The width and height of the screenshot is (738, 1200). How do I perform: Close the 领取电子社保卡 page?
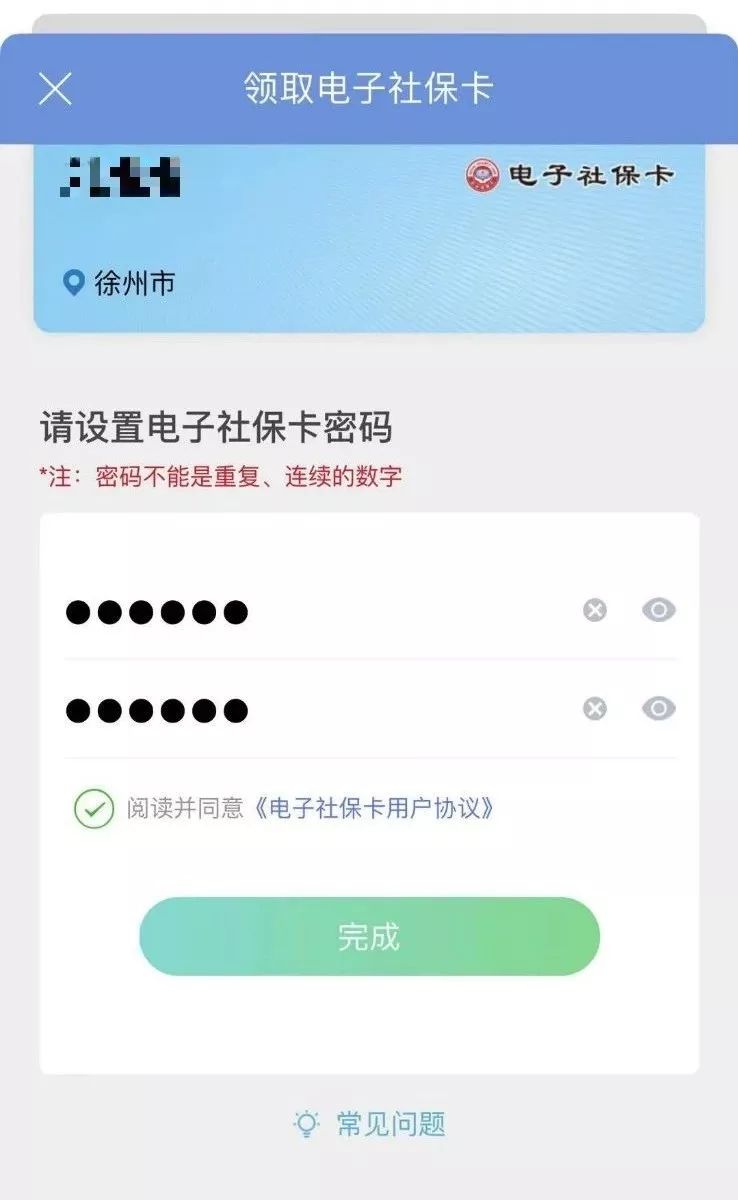[55, 89]
